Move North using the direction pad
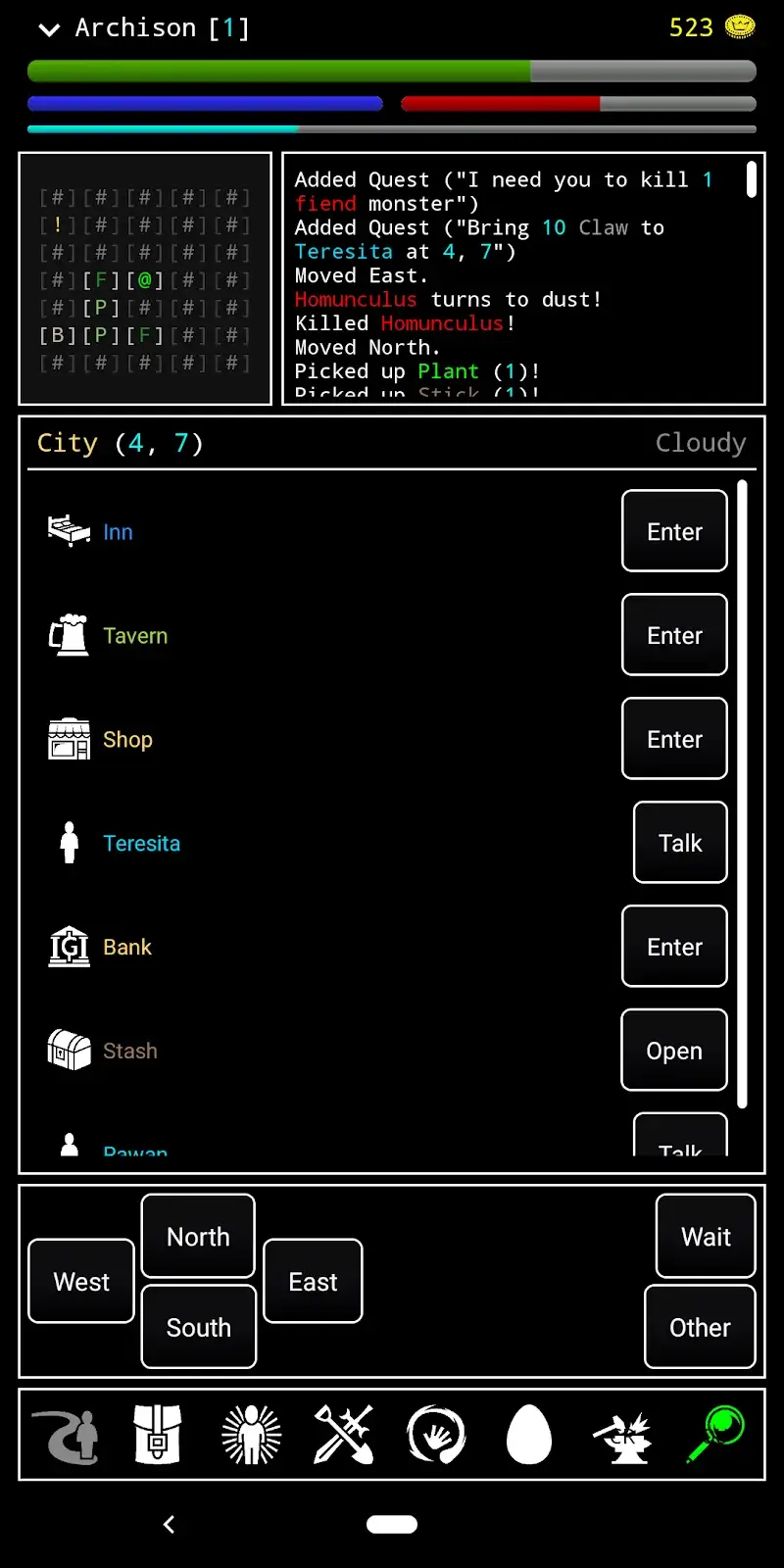 [197, 1236]
